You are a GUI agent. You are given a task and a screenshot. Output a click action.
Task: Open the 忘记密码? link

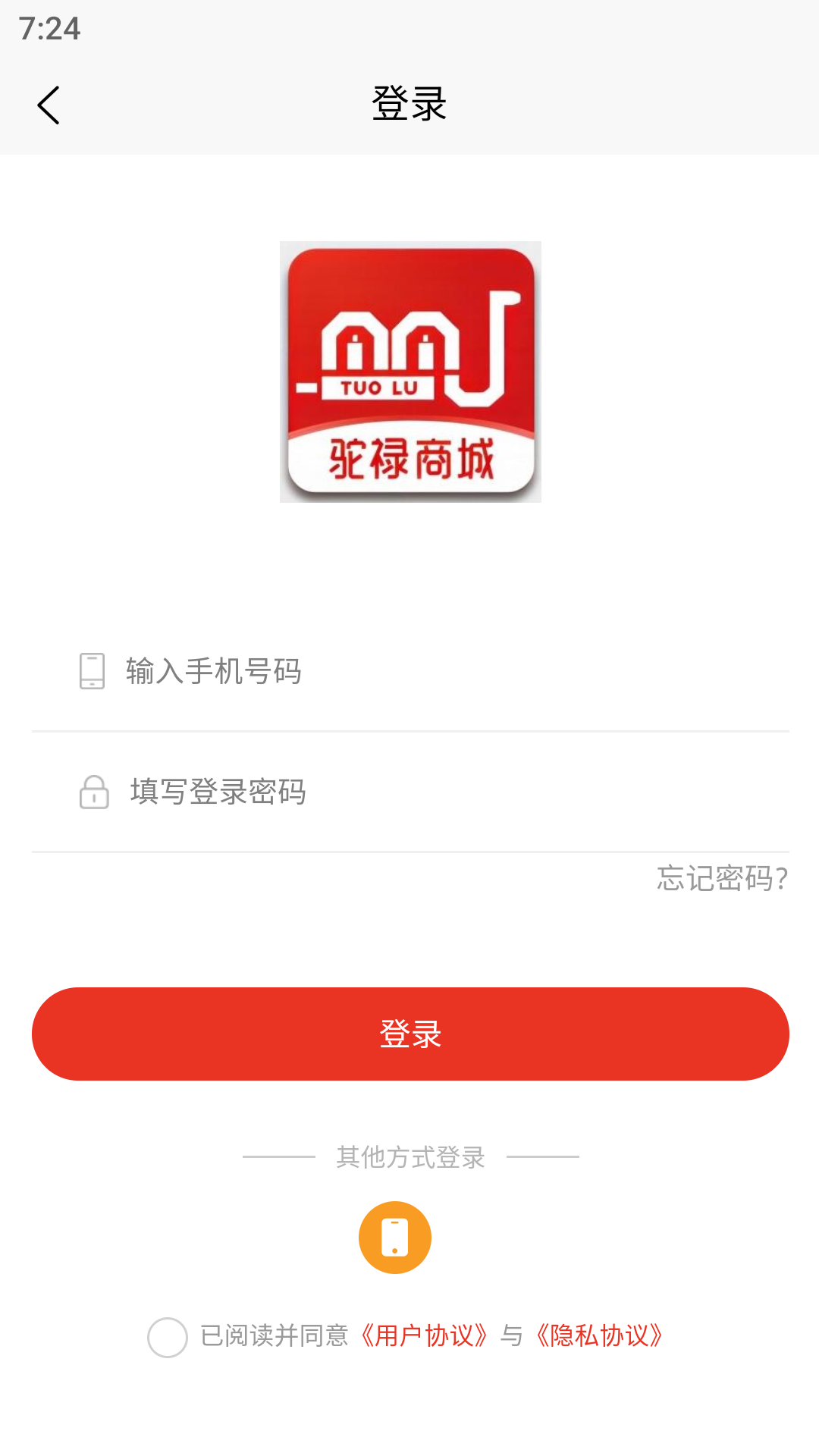(x=722, y=878)
